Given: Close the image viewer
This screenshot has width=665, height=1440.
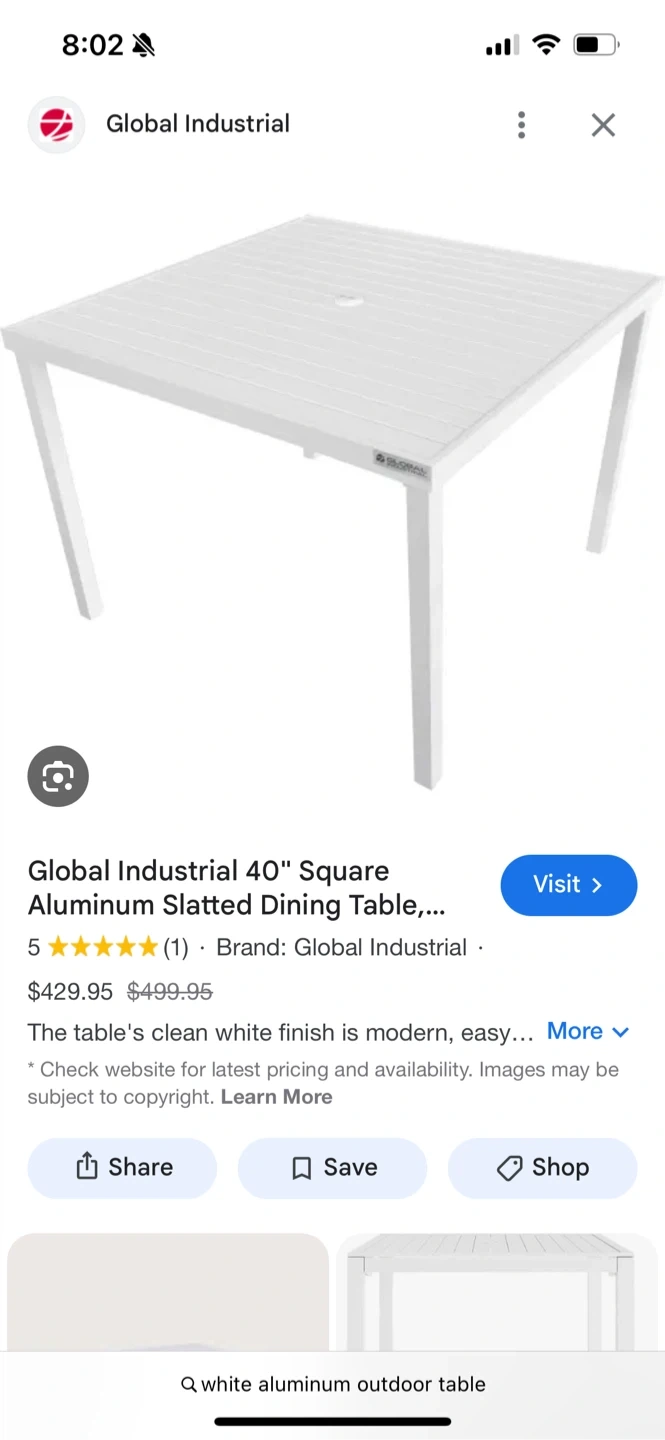Looking at the screenshot, I should (603, 125).
